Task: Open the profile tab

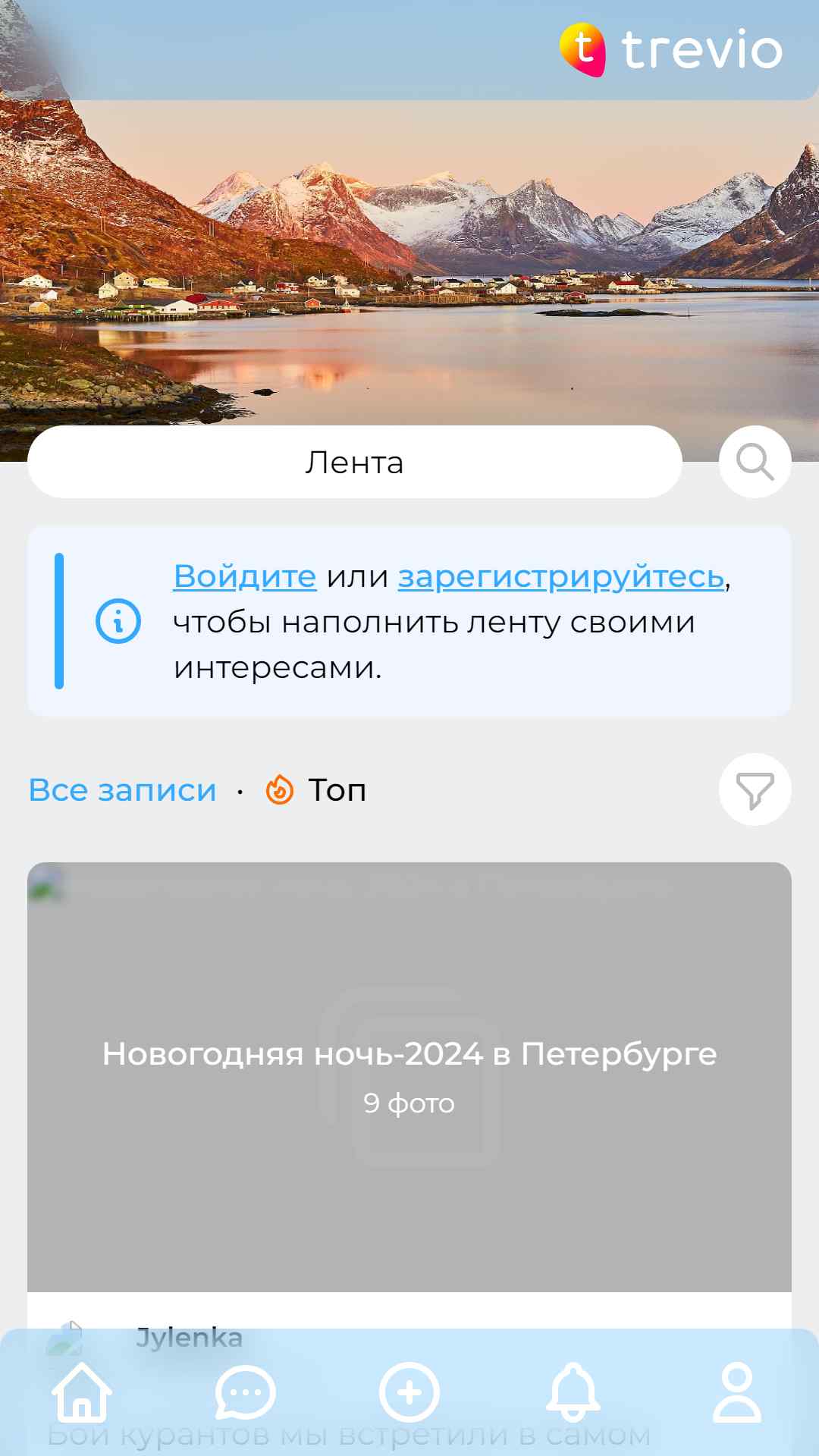Action: click(737, 1392)
